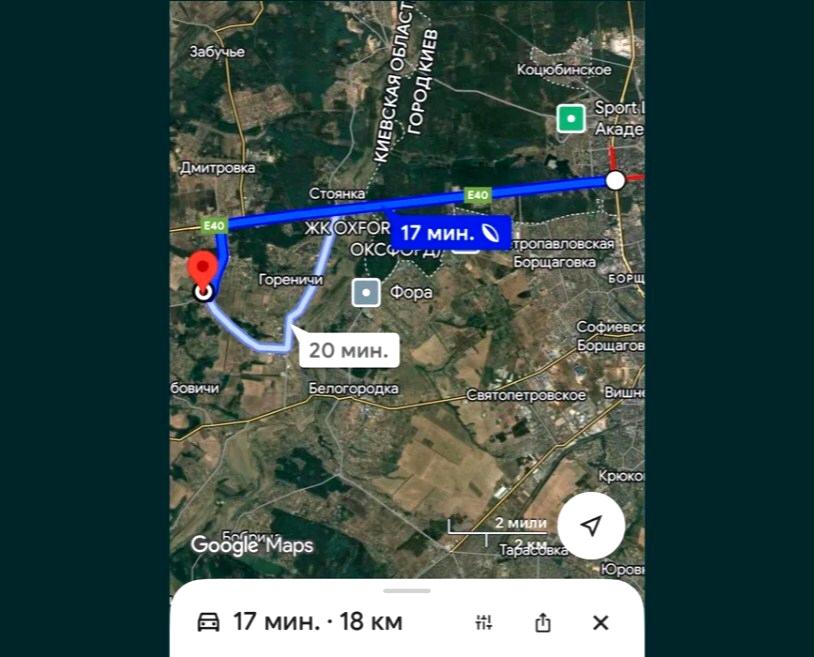
Task: Select the 17 мин. route label
Action: pos(449,232)
